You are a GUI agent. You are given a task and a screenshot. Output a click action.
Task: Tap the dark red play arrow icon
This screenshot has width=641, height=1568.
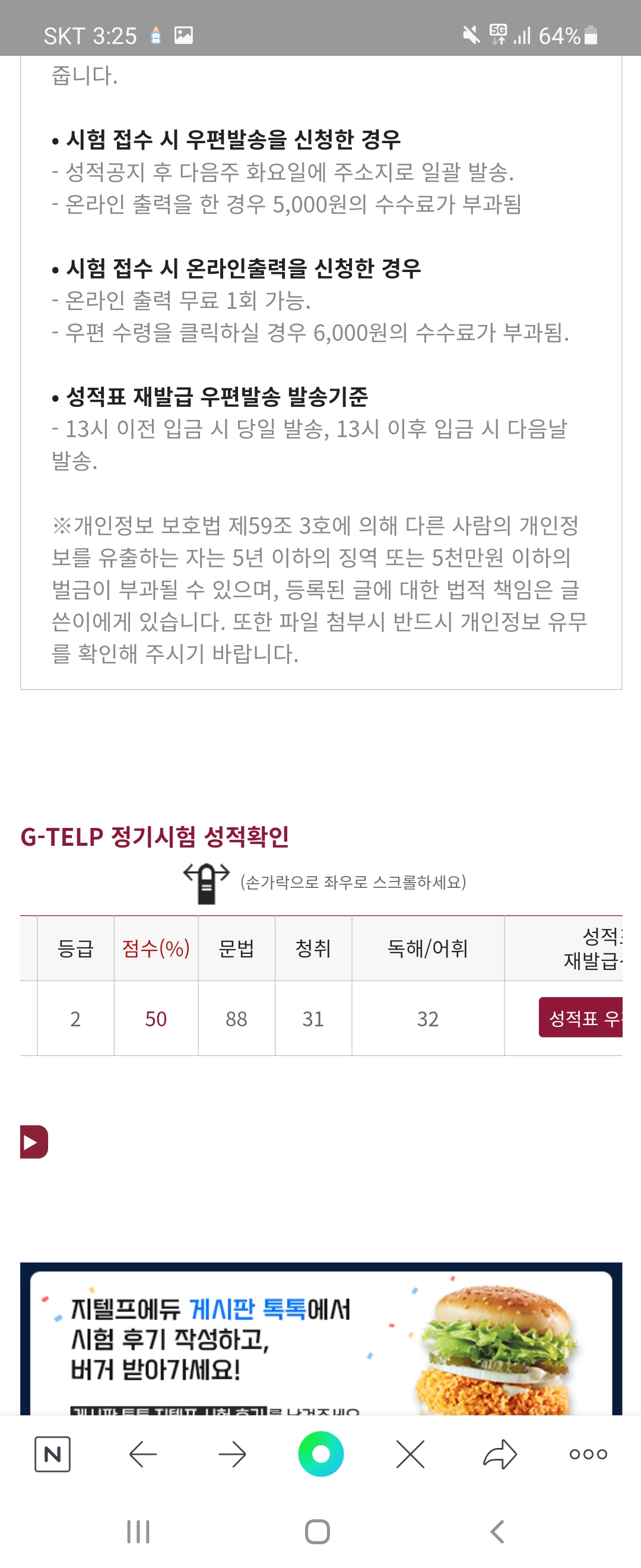point(34,1142)
